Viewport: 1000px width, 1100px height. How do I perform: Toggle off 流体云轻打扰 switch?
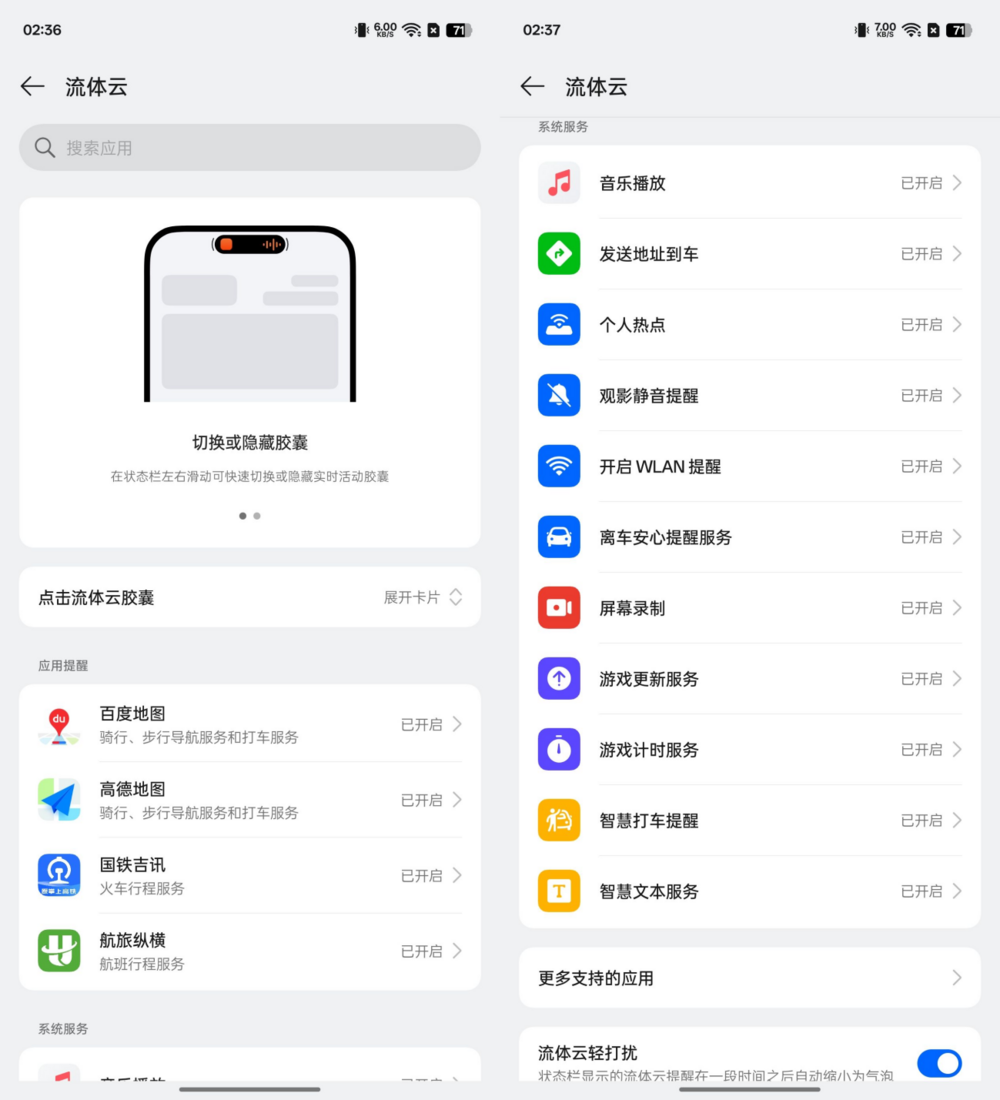(939, 1063)
